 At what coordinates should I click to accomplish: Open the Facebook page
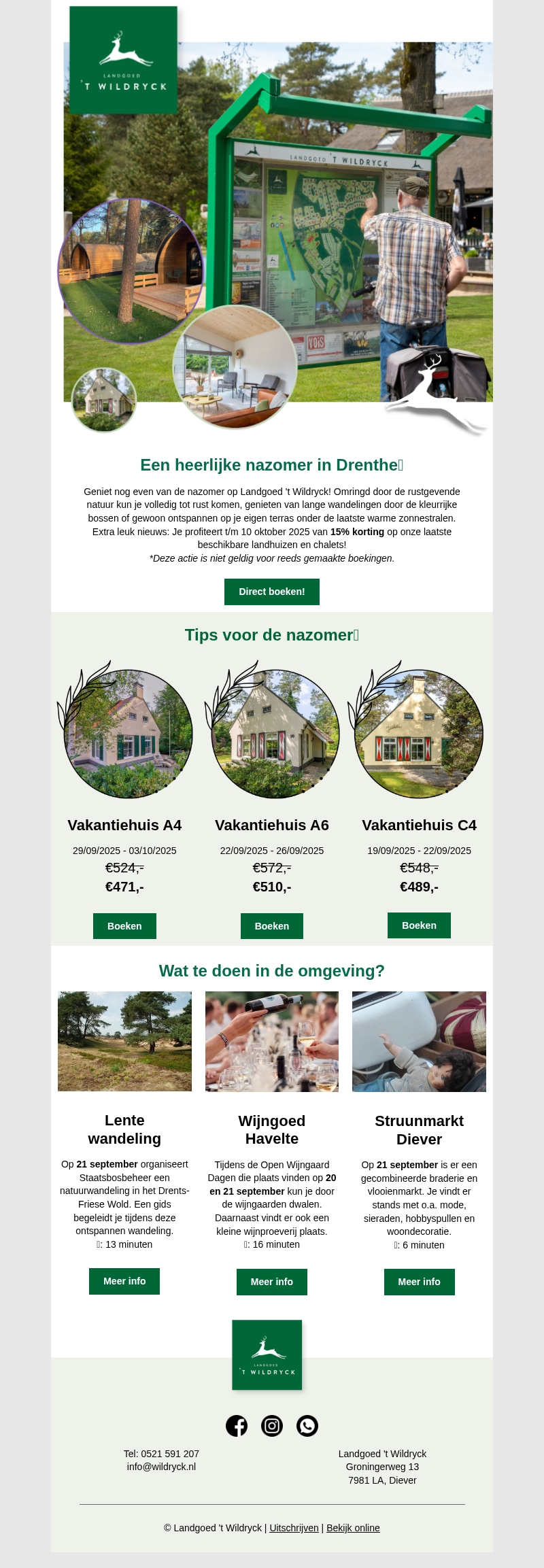click(237, 1425)
